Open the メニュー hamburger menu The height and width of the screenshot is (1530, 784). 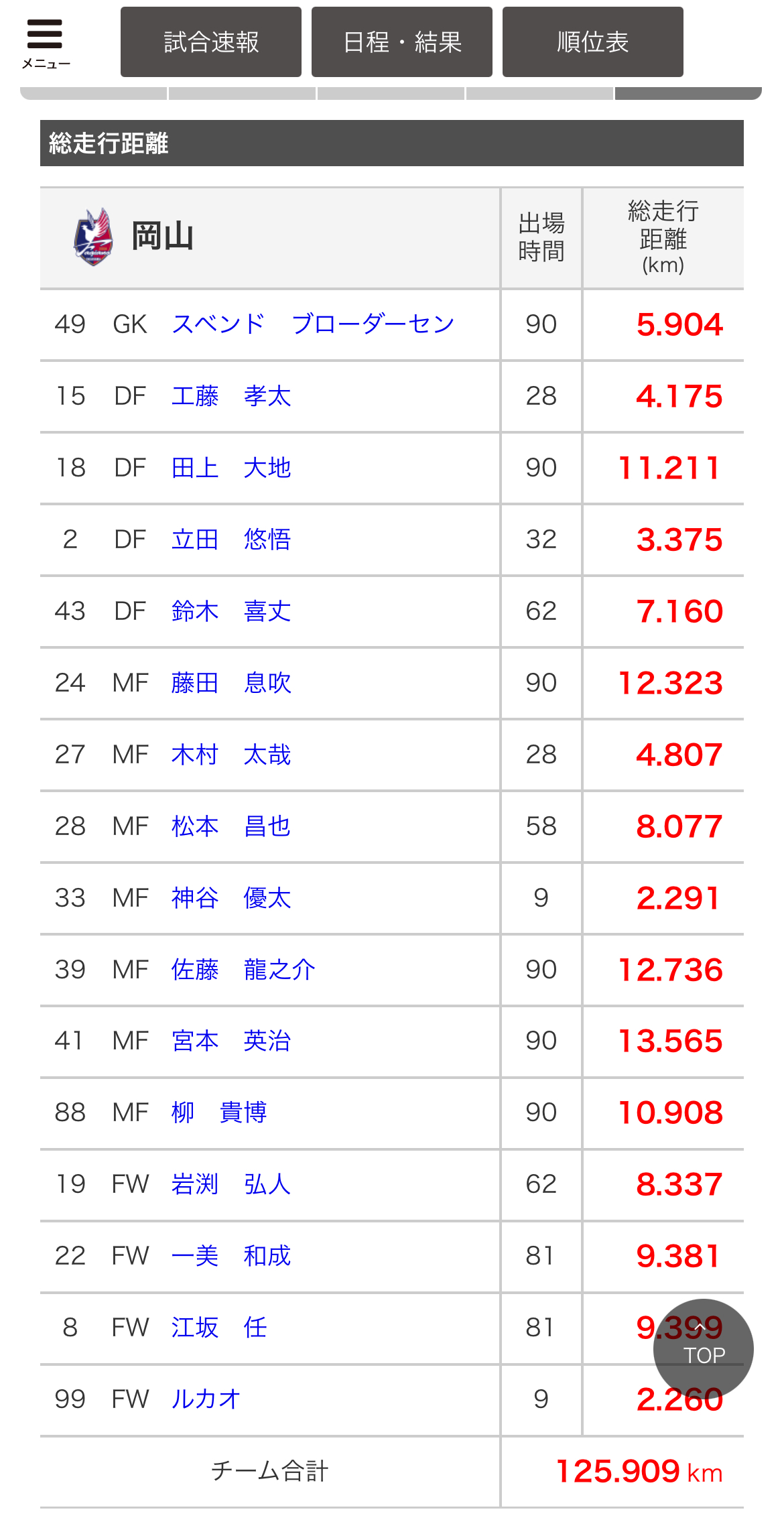pyautogui.click(x=45, y=43)
